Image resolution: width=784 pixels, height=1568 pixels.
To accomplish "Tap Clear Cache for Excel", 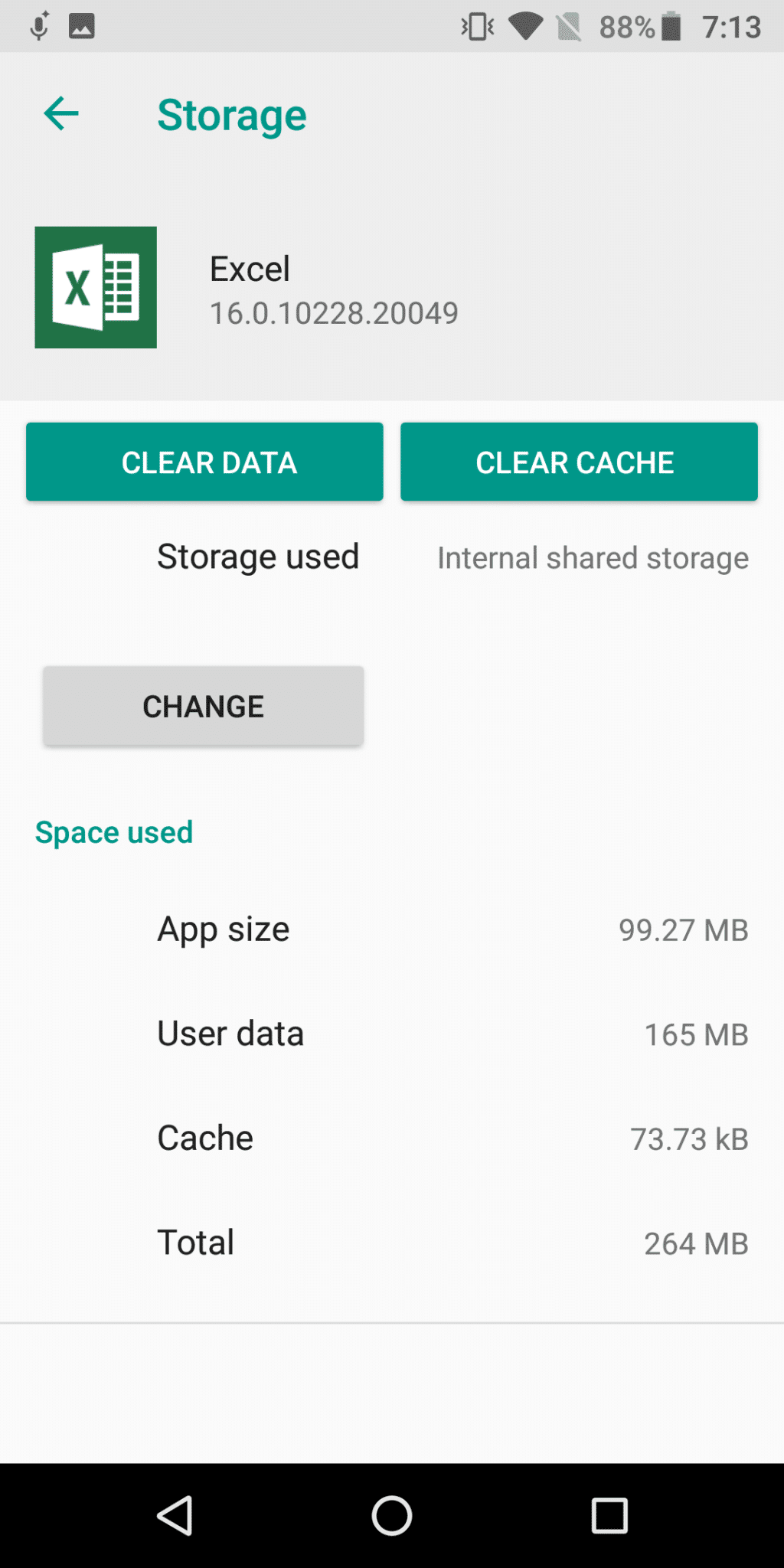I will click(x=578, y=462).
